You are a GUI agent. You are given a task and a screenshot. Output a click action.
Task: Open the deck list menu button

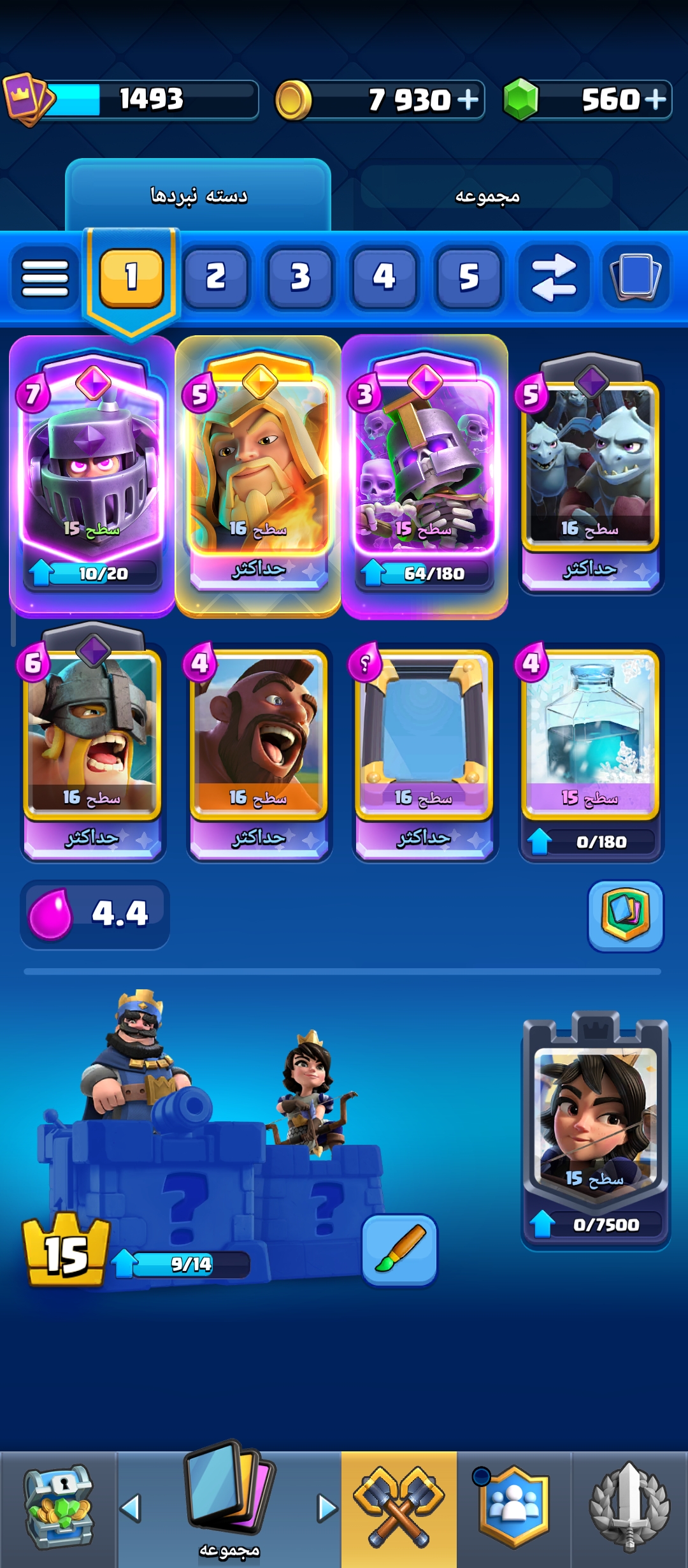coord(45,278)
